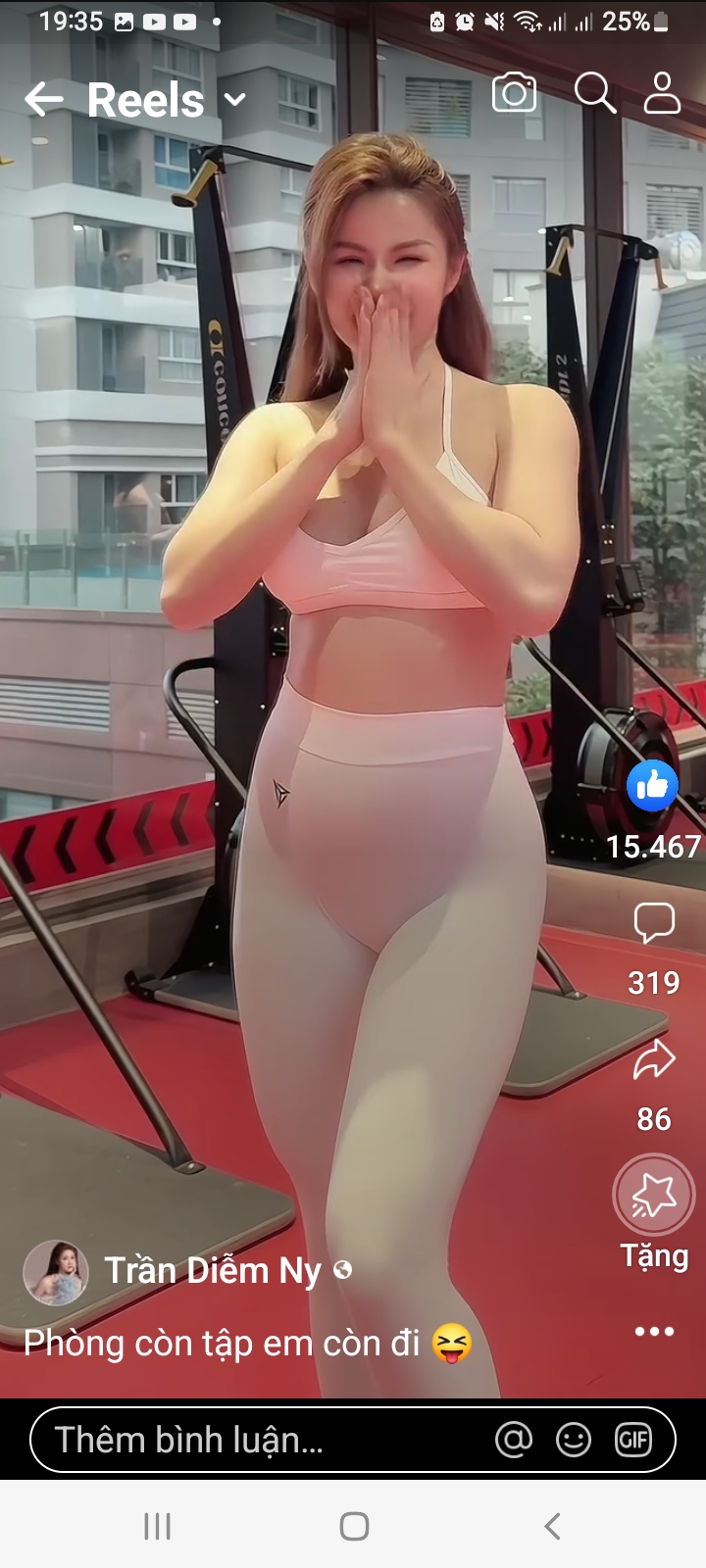Open the emoji picker in comment bar
The height and width of the screenshot is (1568, 706).
tap(574, 1440)
